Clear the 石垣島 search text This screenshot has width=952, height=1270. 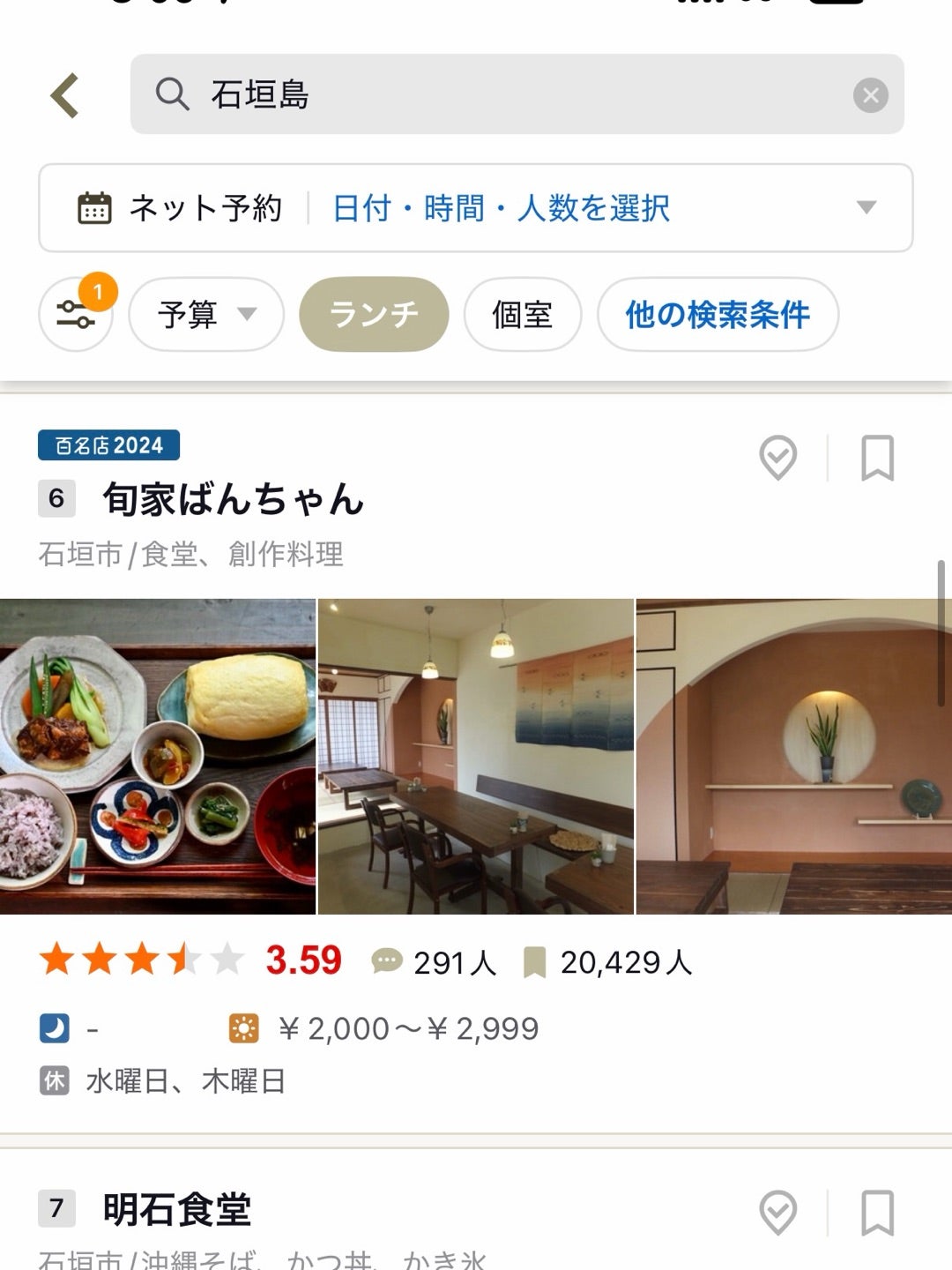coord(870,95)
